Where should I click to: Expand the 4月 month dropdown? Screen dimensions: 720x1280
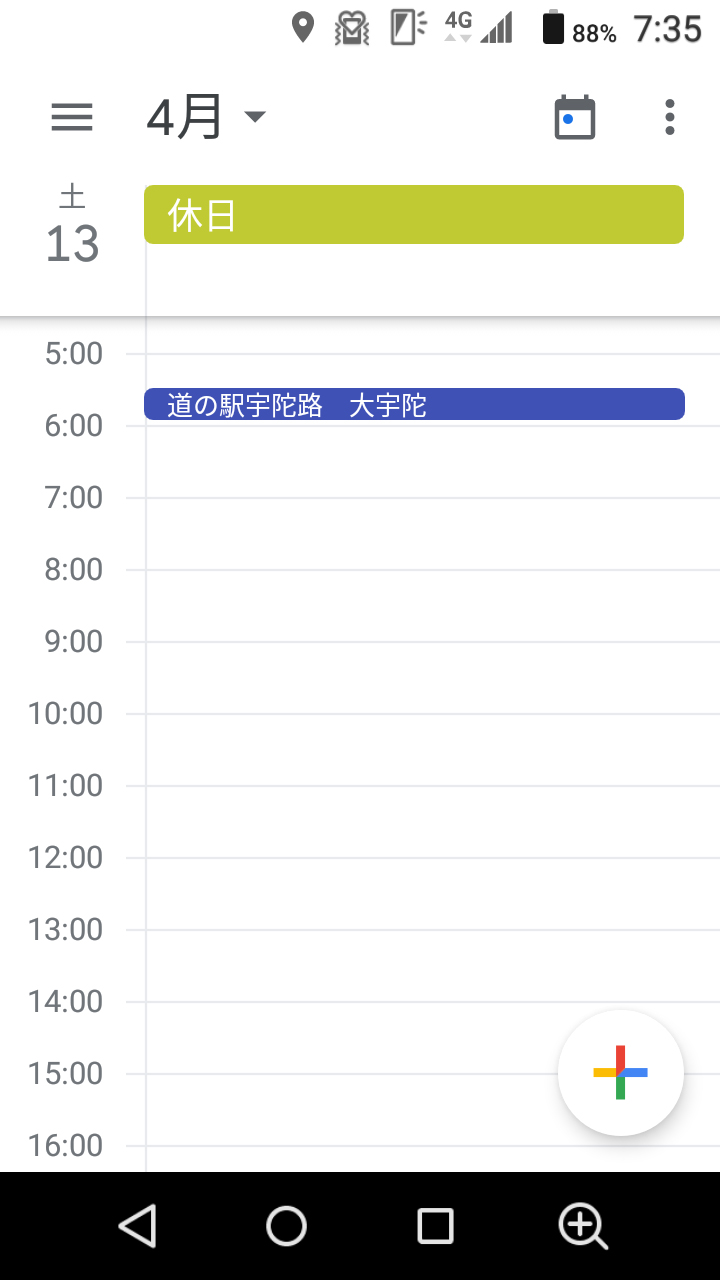pyautogui.click(x=206, y=118)
